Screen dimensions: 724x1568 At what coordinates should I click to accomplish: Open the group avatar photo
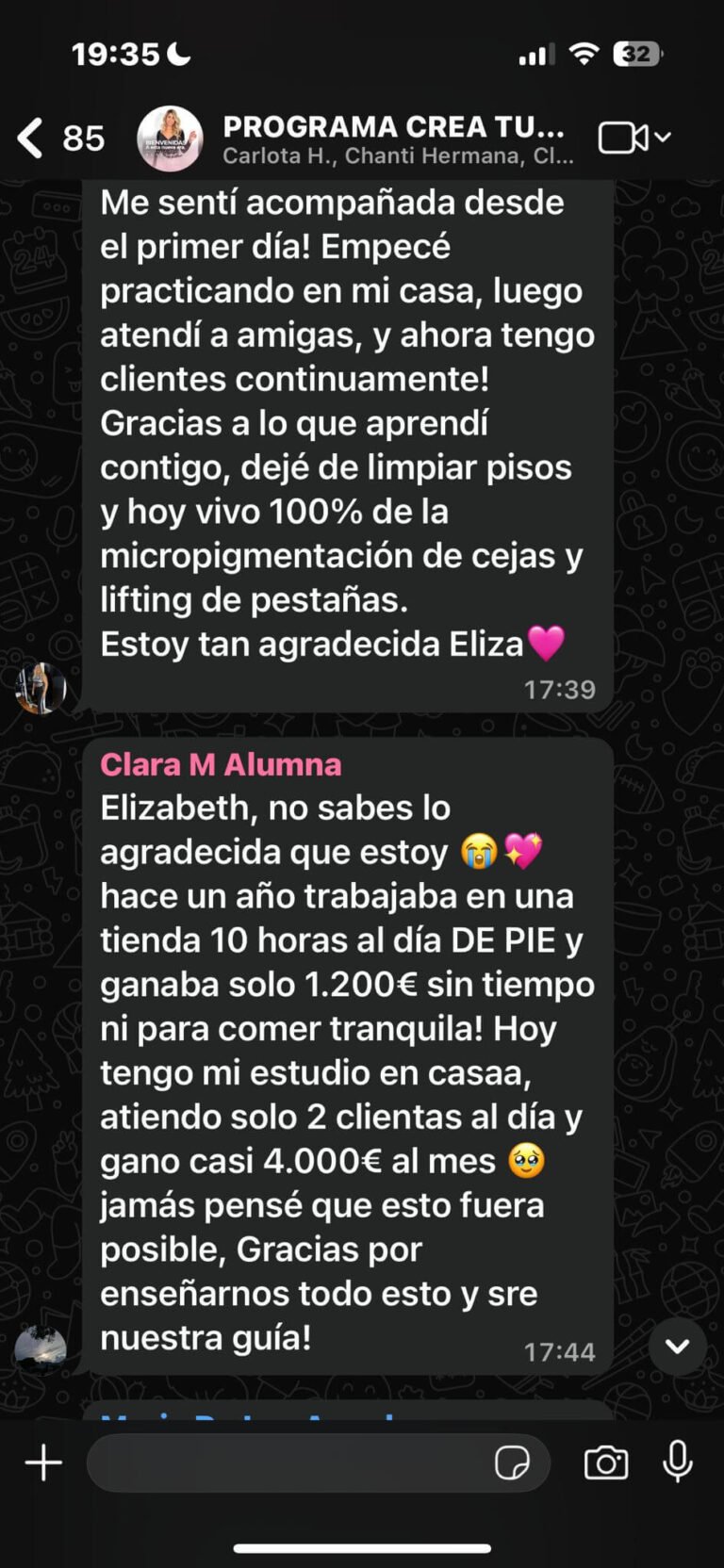click(171, 139)
